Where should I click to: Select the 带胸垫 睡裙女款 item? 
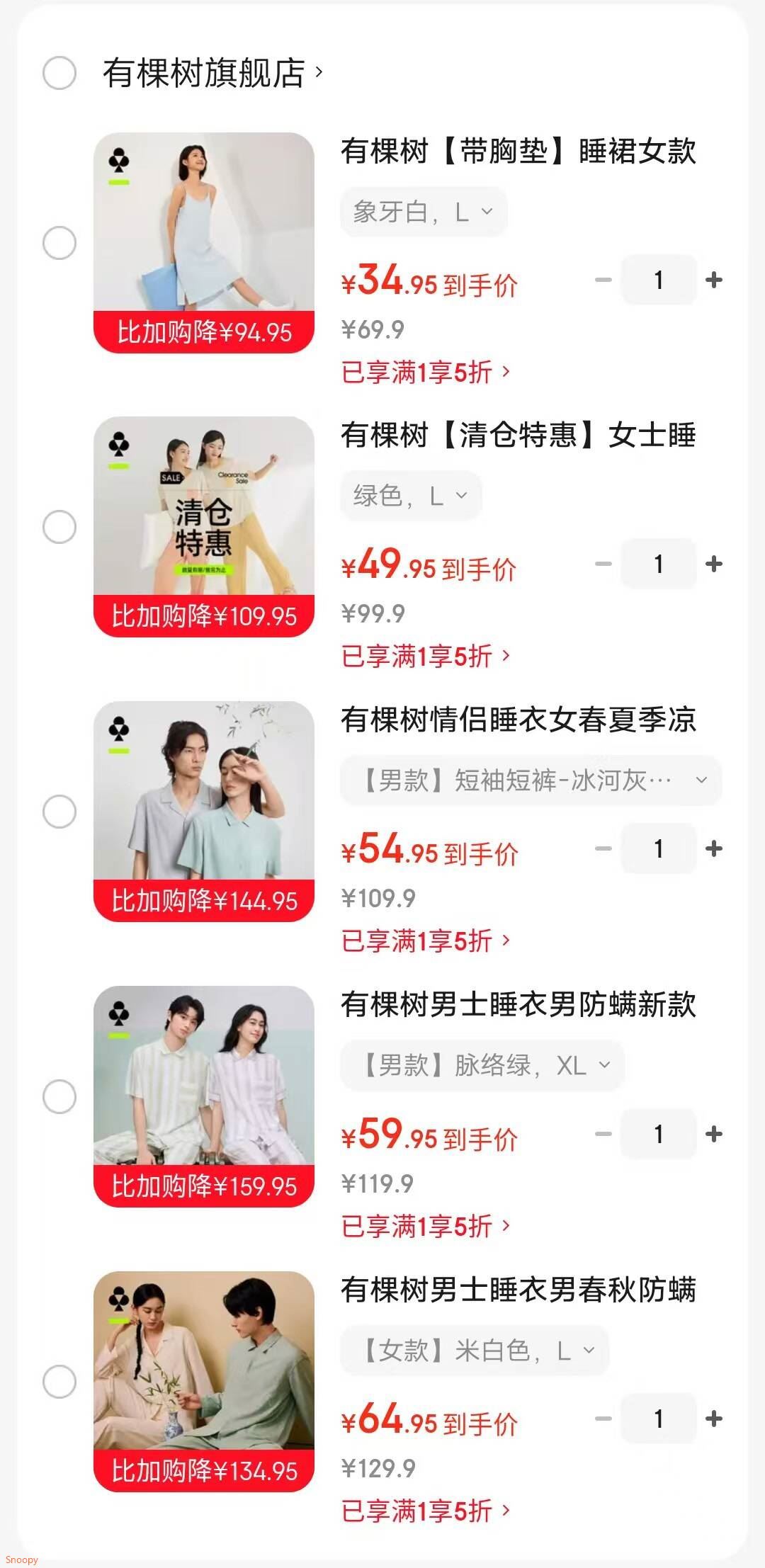click(59, 243)
